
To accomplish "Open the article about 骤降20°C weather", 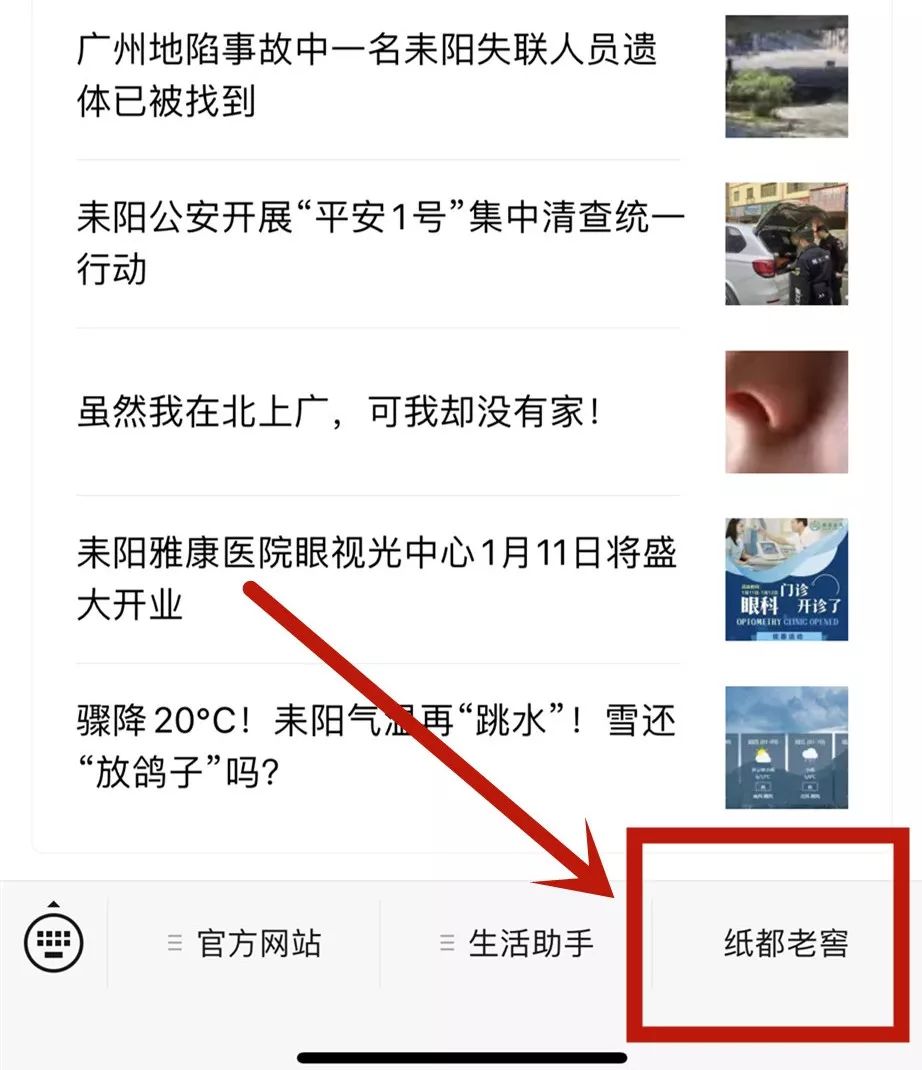I will coord(377,746).
